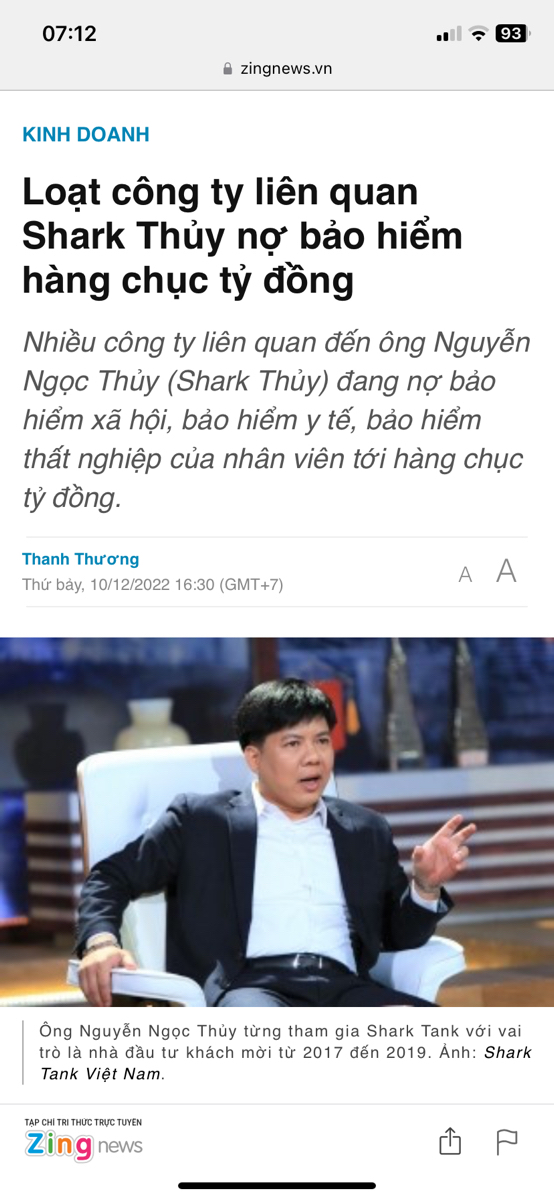
Task: View author Thanh Thương's page
Action: (81, 559)
